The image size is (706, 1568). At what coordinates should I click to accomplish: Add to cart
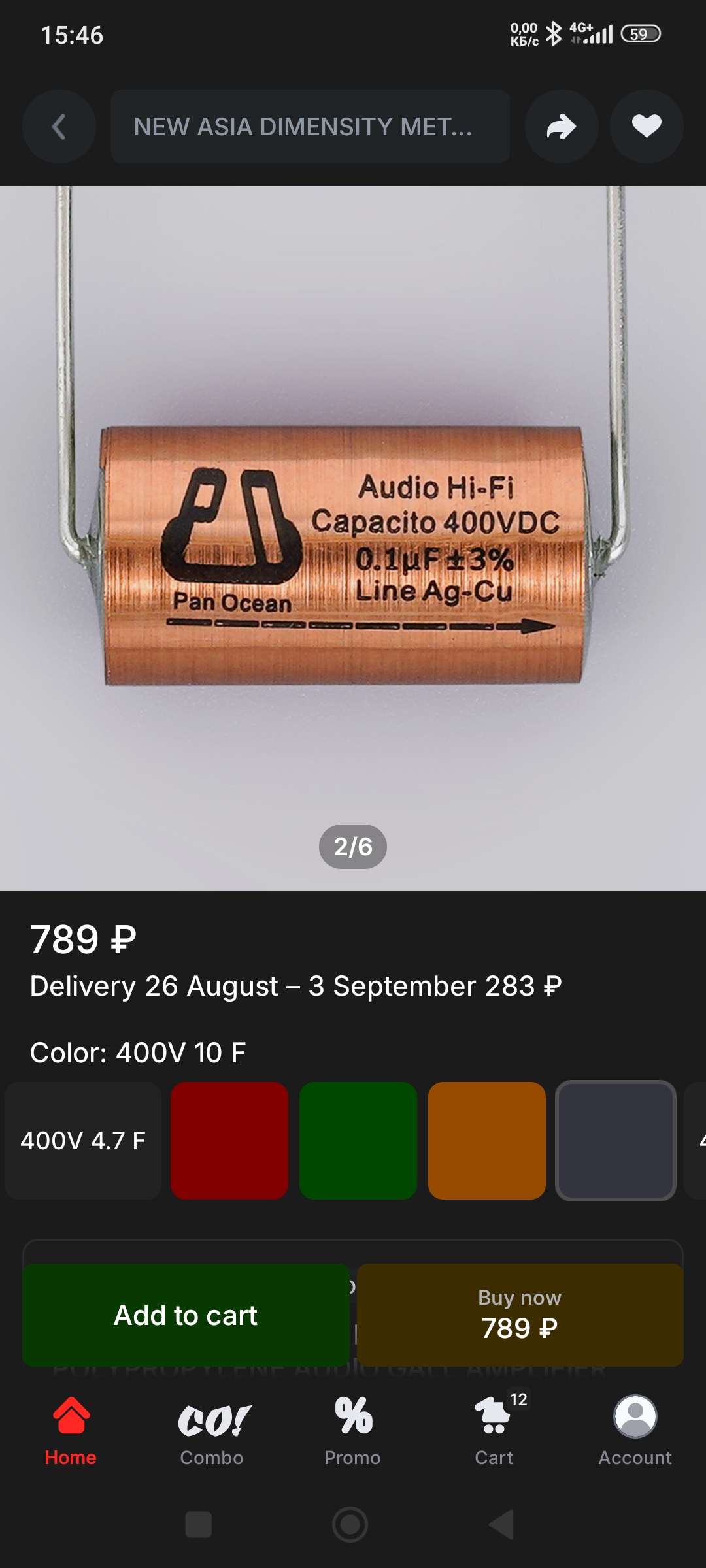[186, 1315]
